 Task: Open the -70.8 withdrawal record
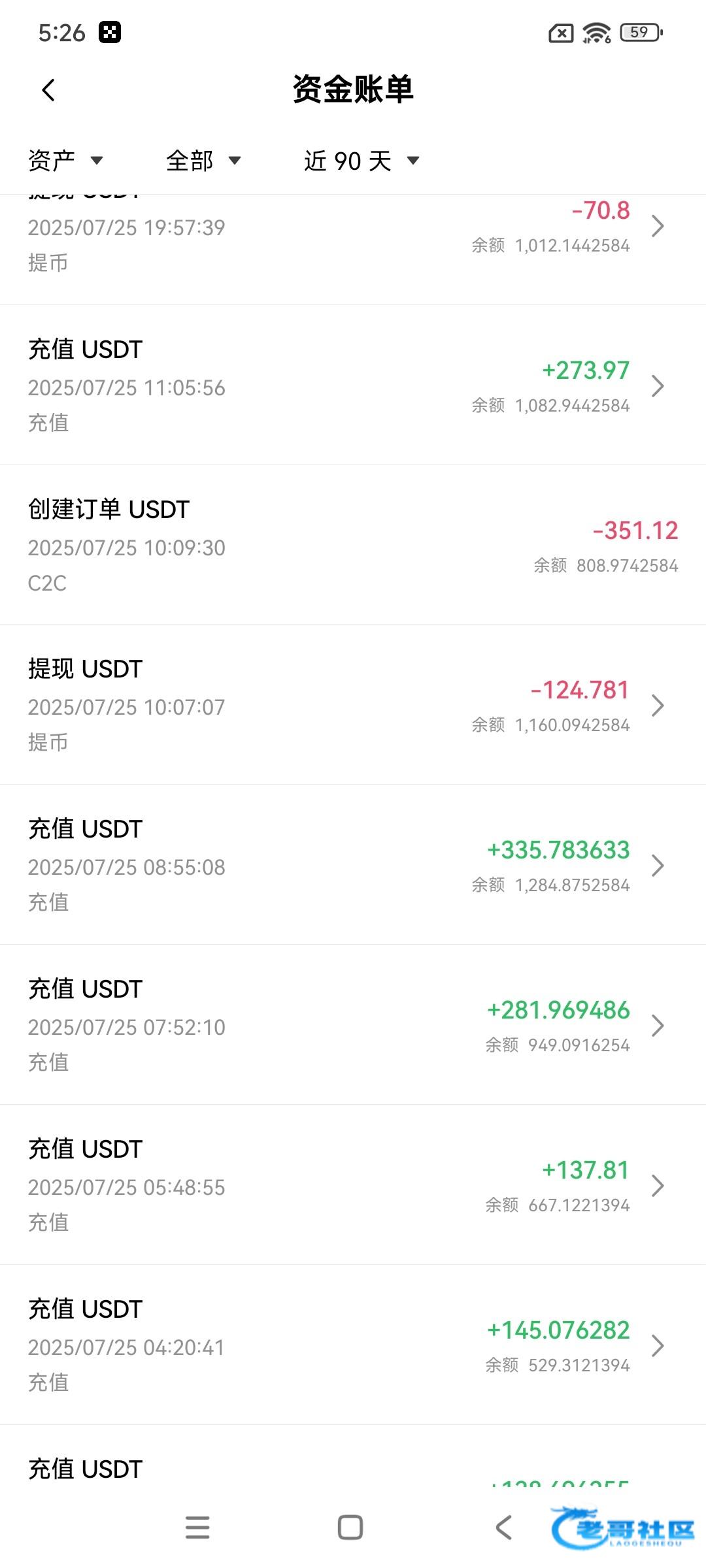(x=353, y=235)
